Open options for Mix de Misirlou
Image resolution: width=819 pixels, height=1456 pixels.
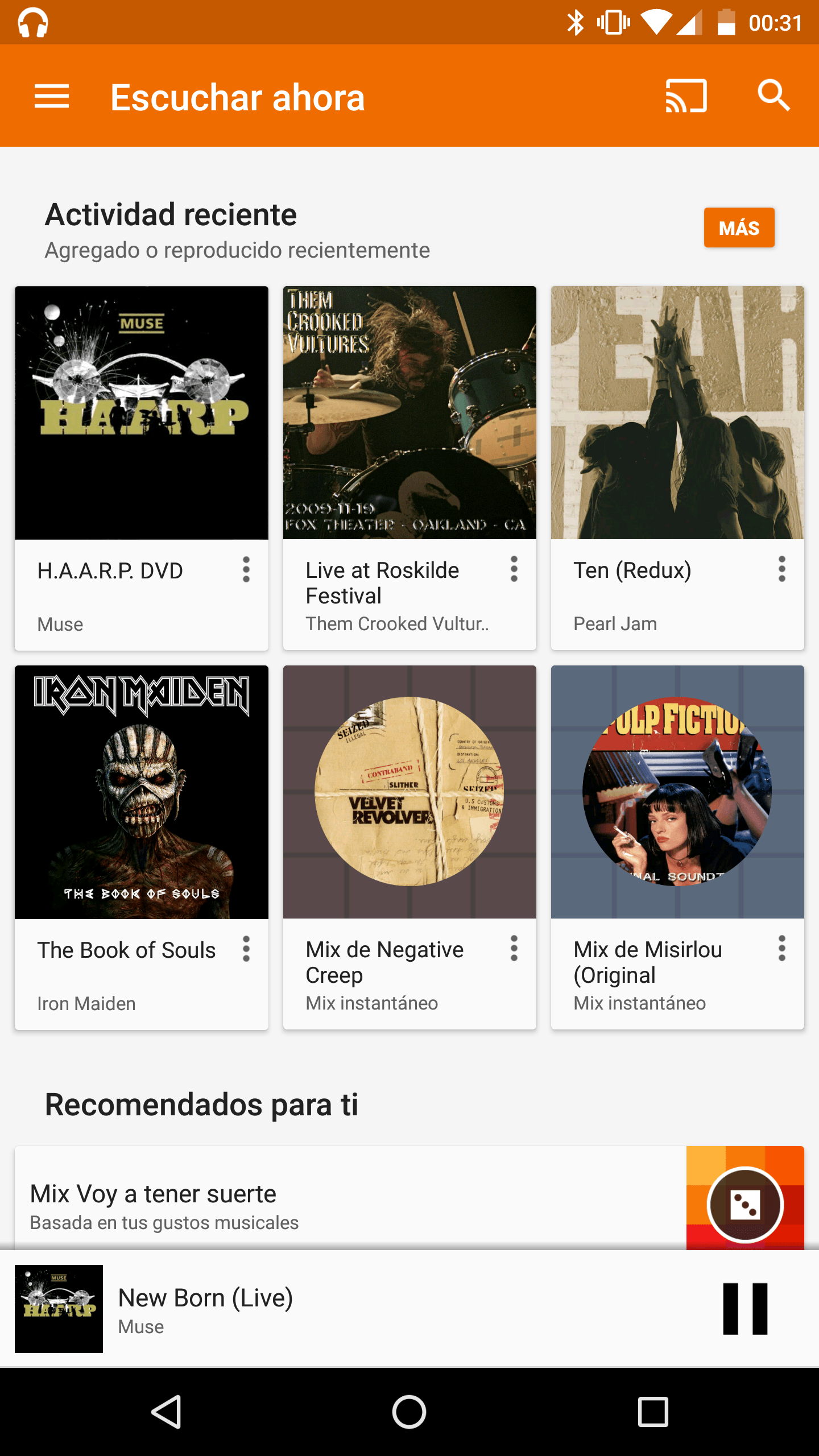coord(782,949)
